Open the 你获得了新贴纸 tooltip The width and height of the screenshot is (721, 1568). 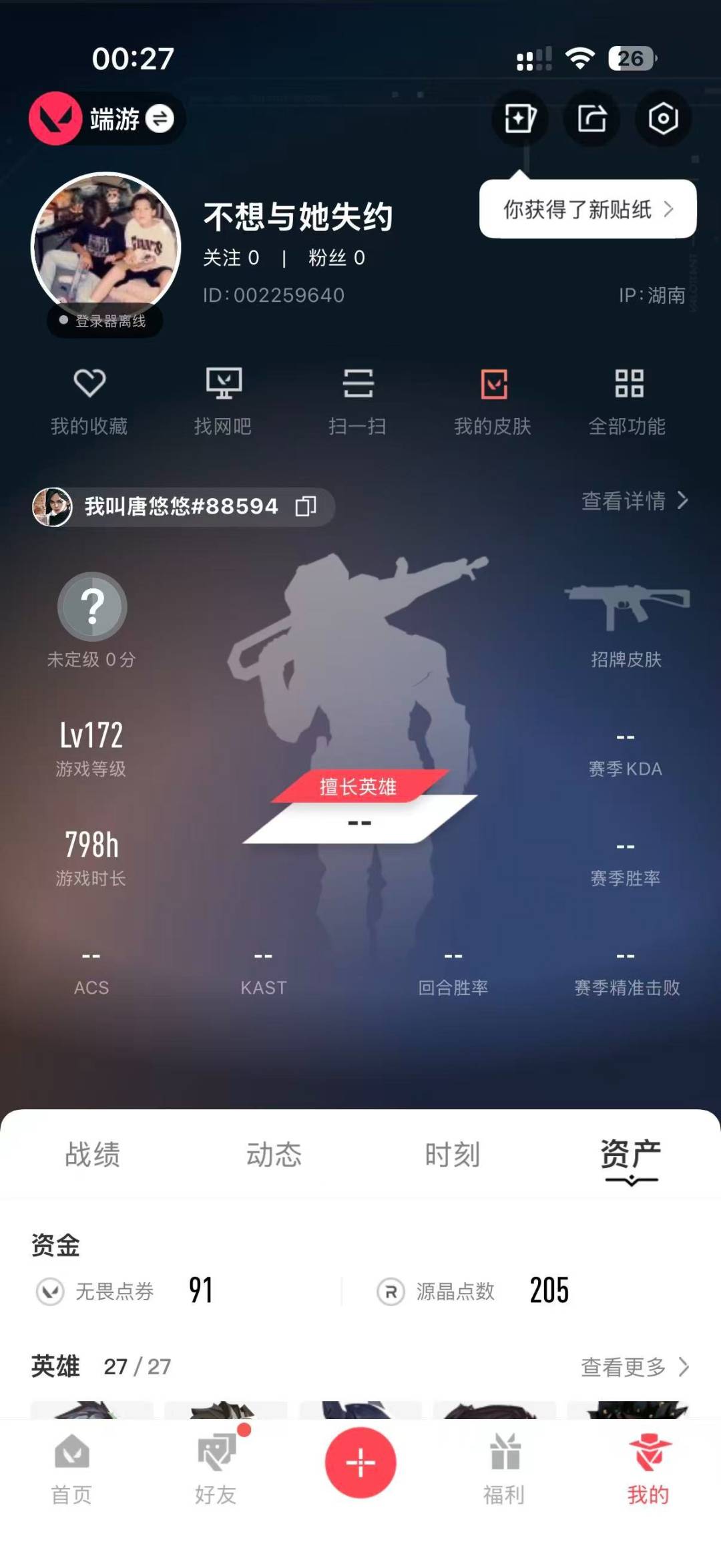coord(587,210)
